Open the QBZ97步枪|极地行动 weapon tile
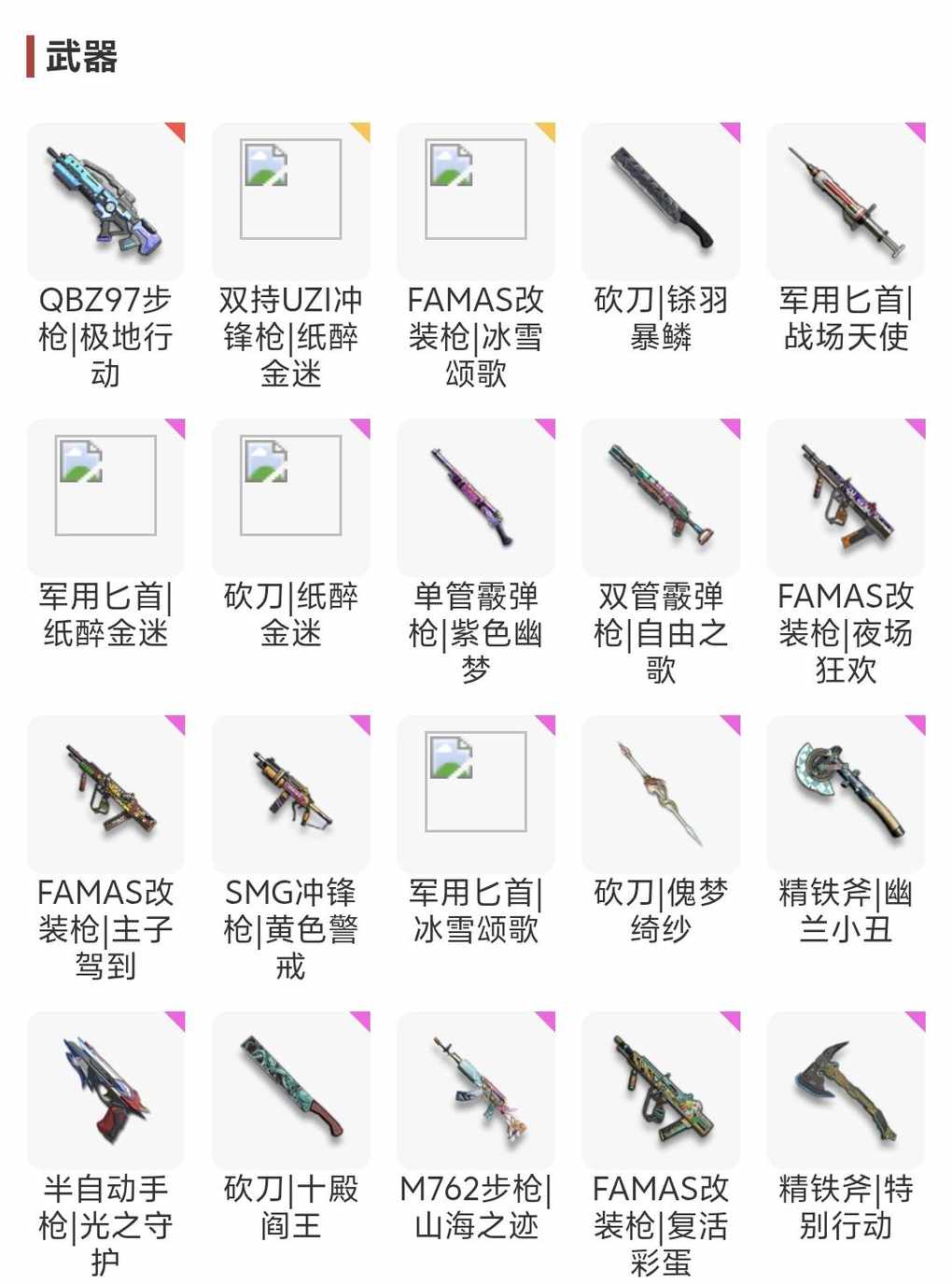Viewport: 952px width, 1284px height. click(105, 202)
